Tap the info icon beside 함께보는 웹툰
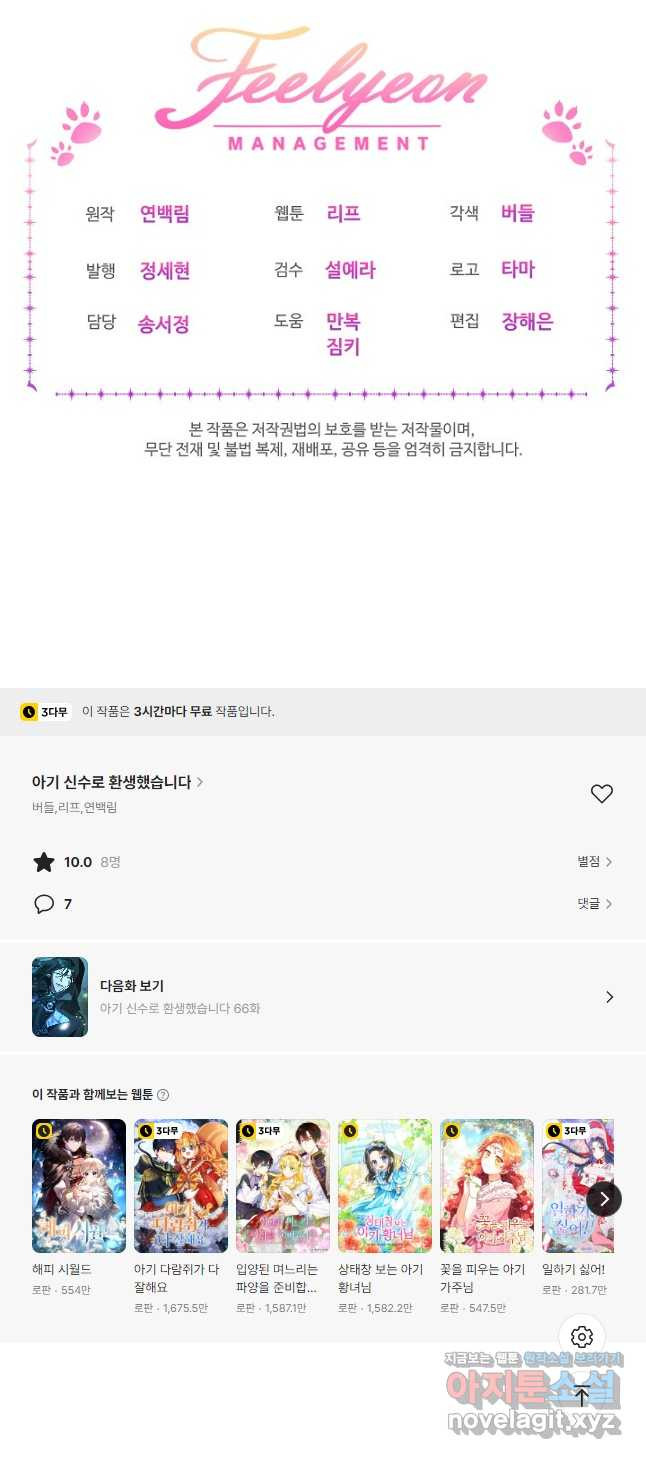 [x=163, y=1095]
